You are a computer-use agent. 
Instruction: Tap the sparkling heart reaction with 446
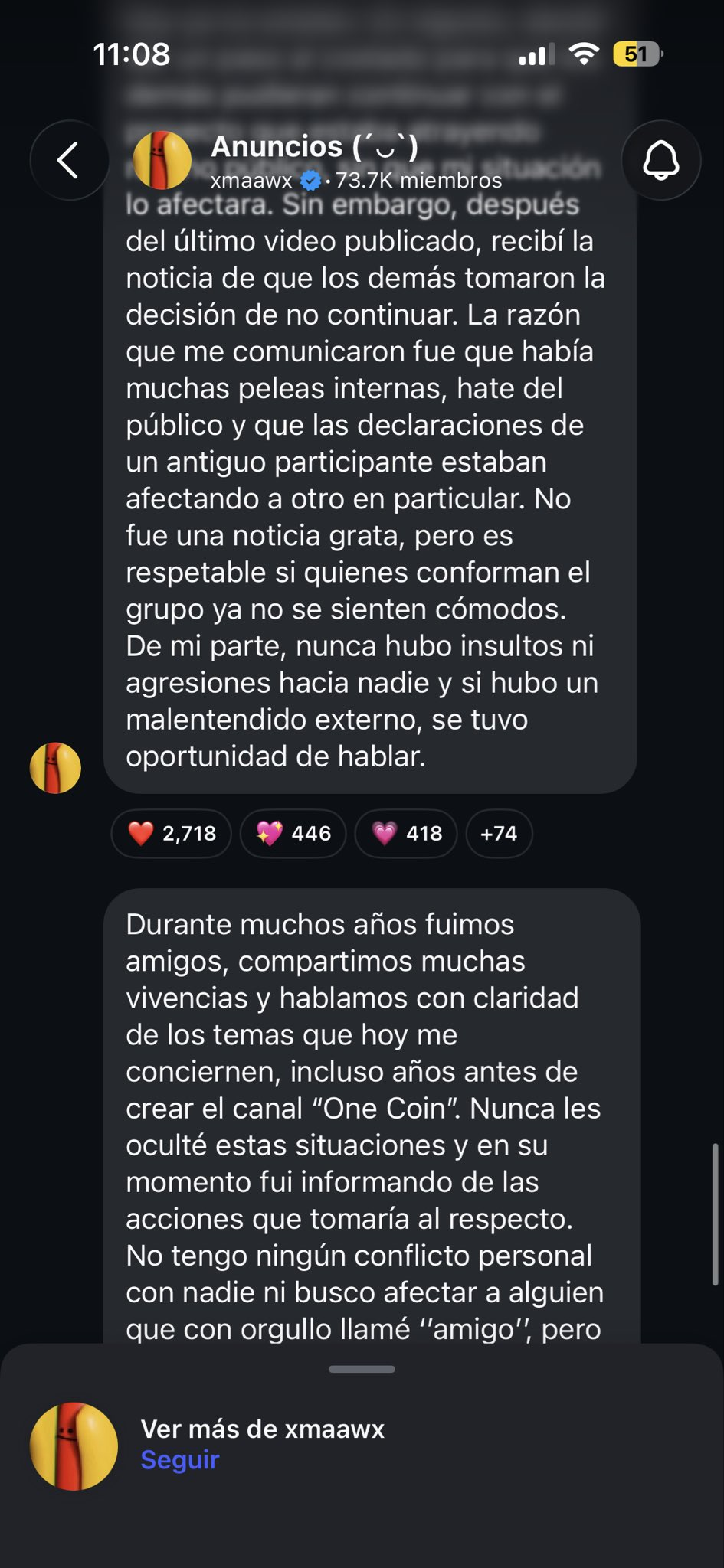point(293,833)
